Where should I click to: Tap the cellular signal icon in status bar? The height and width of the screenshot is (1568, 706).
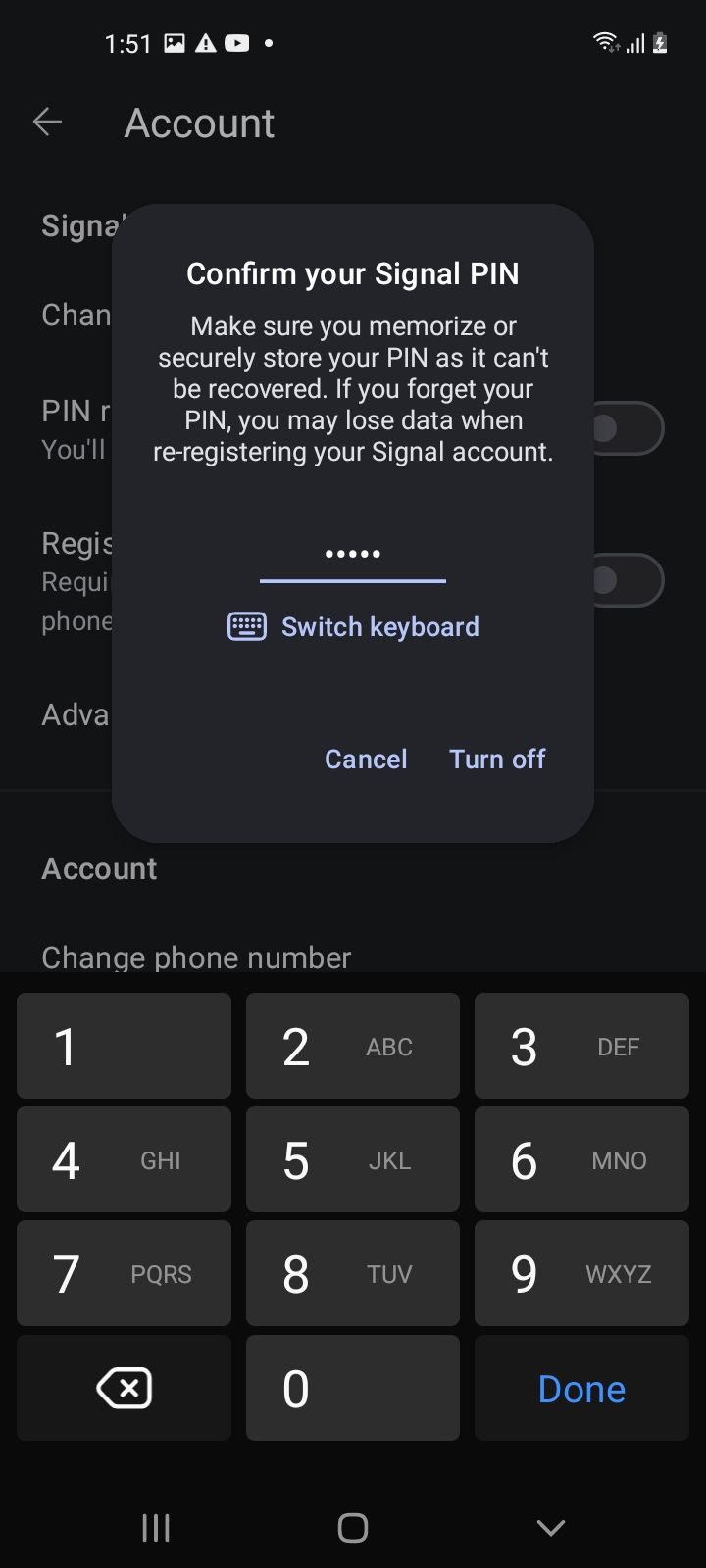(x=633, y=44)
